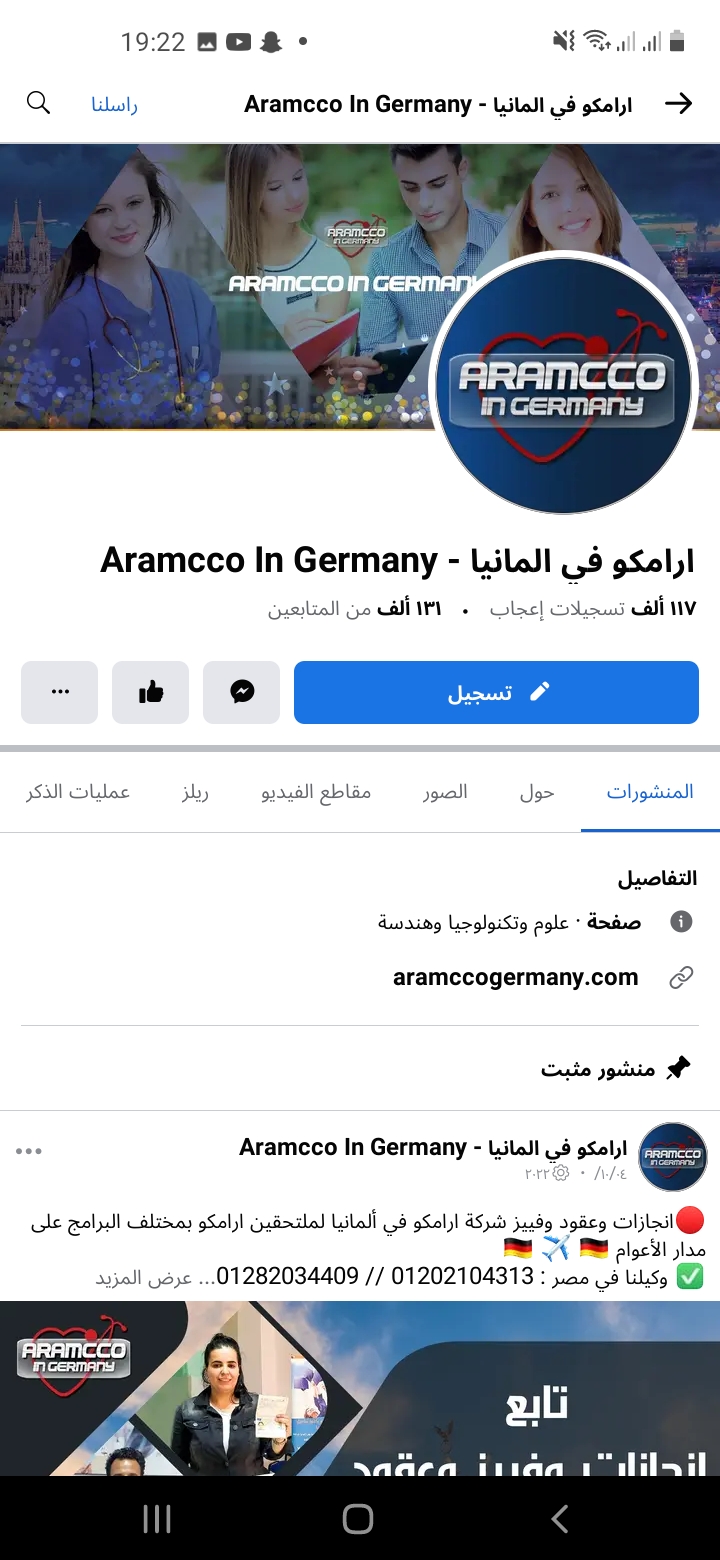Switch to the الصور tab
Image resolution: width=720 pixels, height=1560 pixels.
445,792
